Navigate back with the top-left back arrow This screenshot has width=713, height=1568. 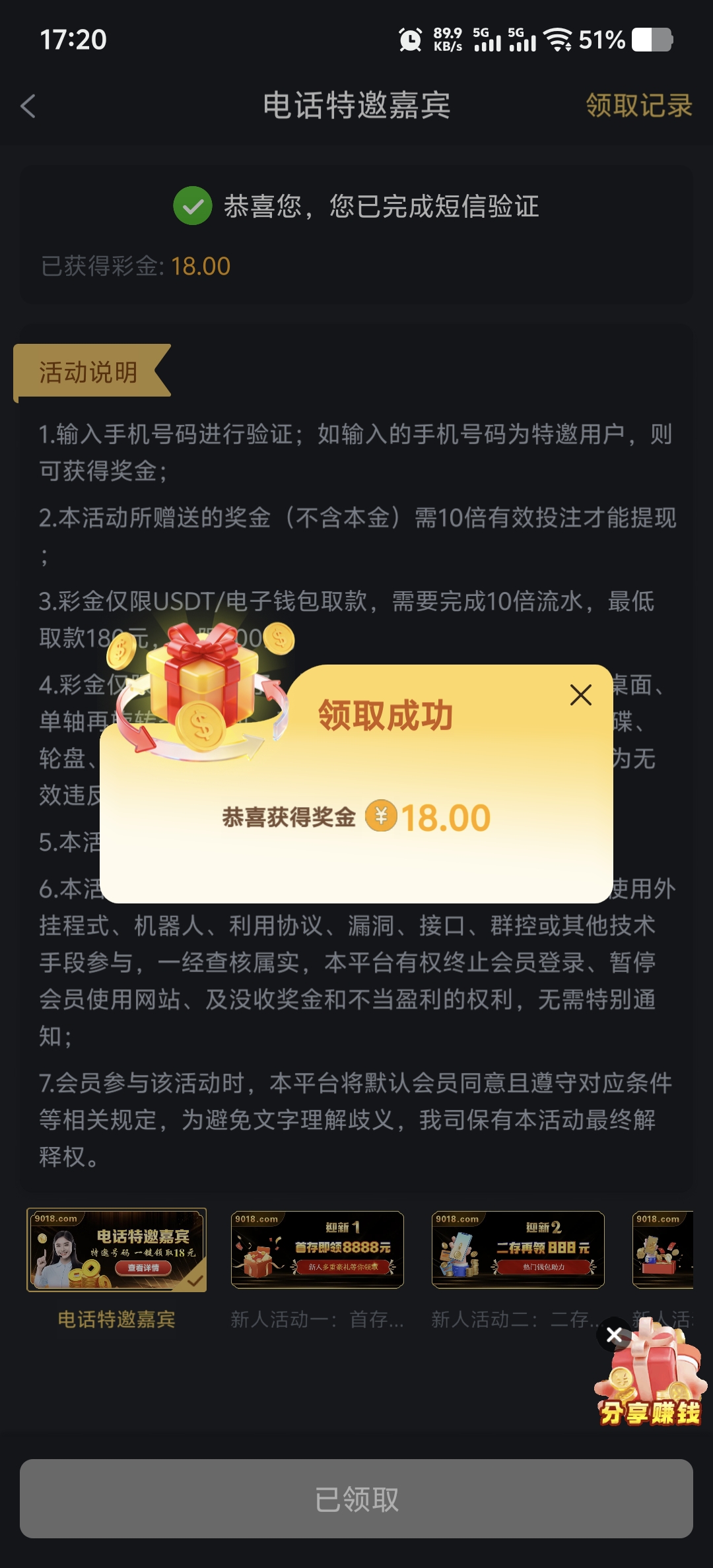[28, 106]
